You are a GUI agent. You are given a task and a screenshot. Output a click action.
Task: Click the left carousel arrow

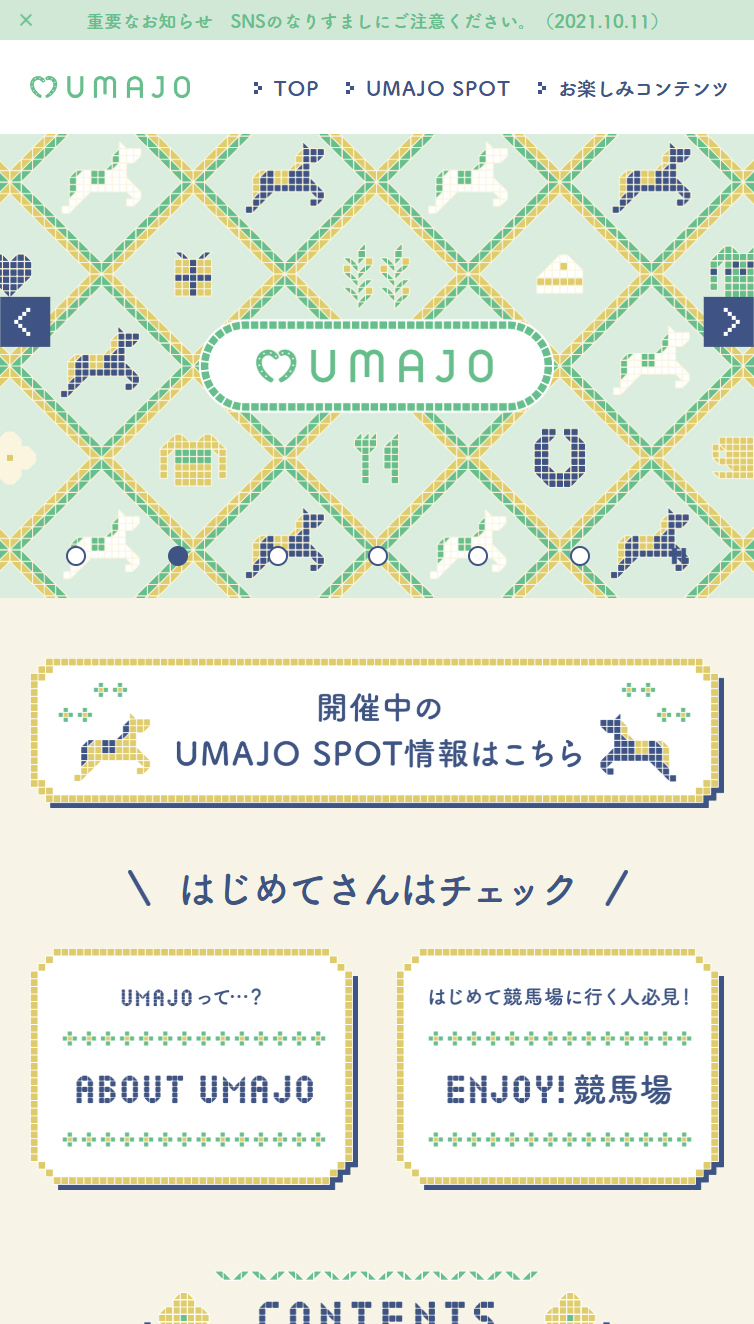[25, 321]
